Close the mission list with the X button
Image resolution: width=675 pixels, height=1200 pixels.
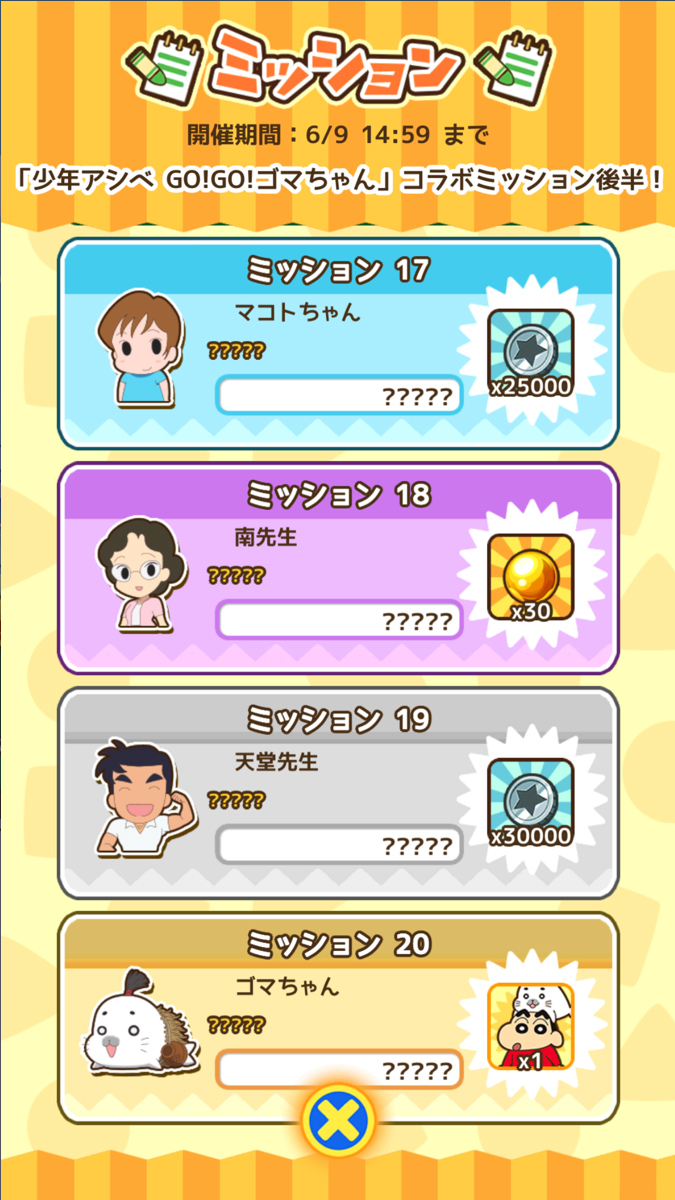tap(338, 1122)
